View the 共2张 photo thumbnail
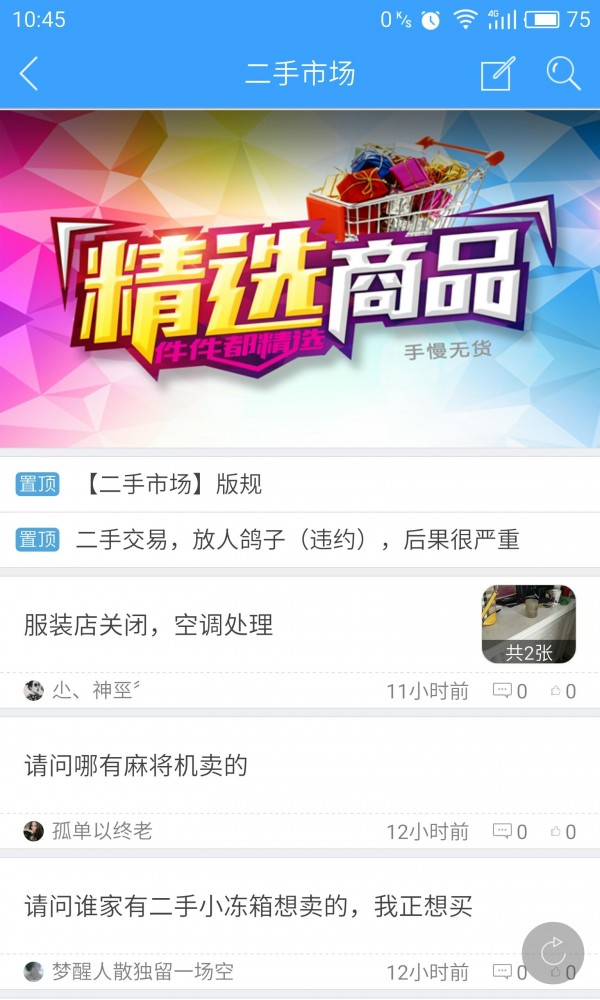The width and height of the screenshot is (600, 1000). click(528, 625)
